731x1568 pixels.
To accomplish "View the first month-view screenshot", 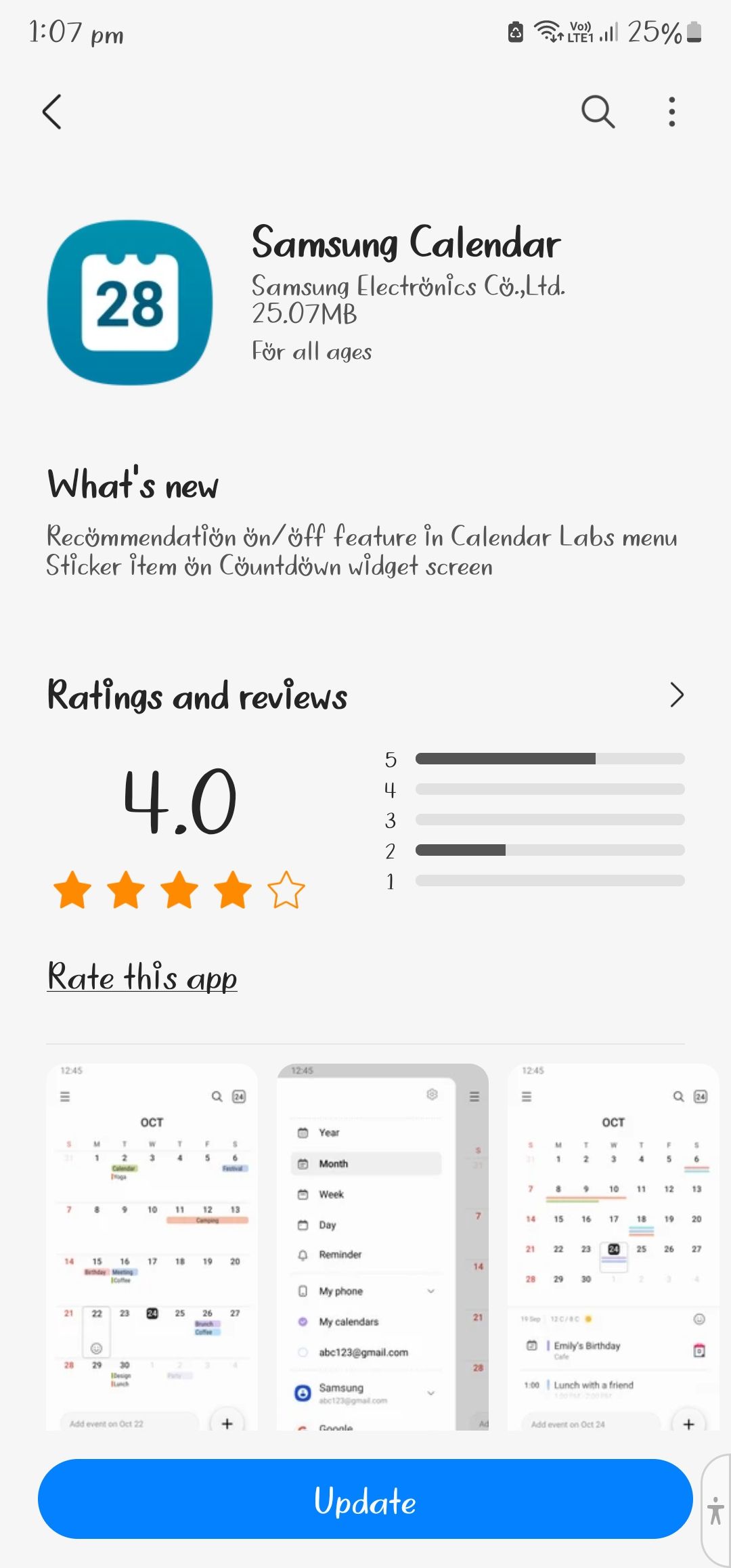I will [x=152, y=1246].
